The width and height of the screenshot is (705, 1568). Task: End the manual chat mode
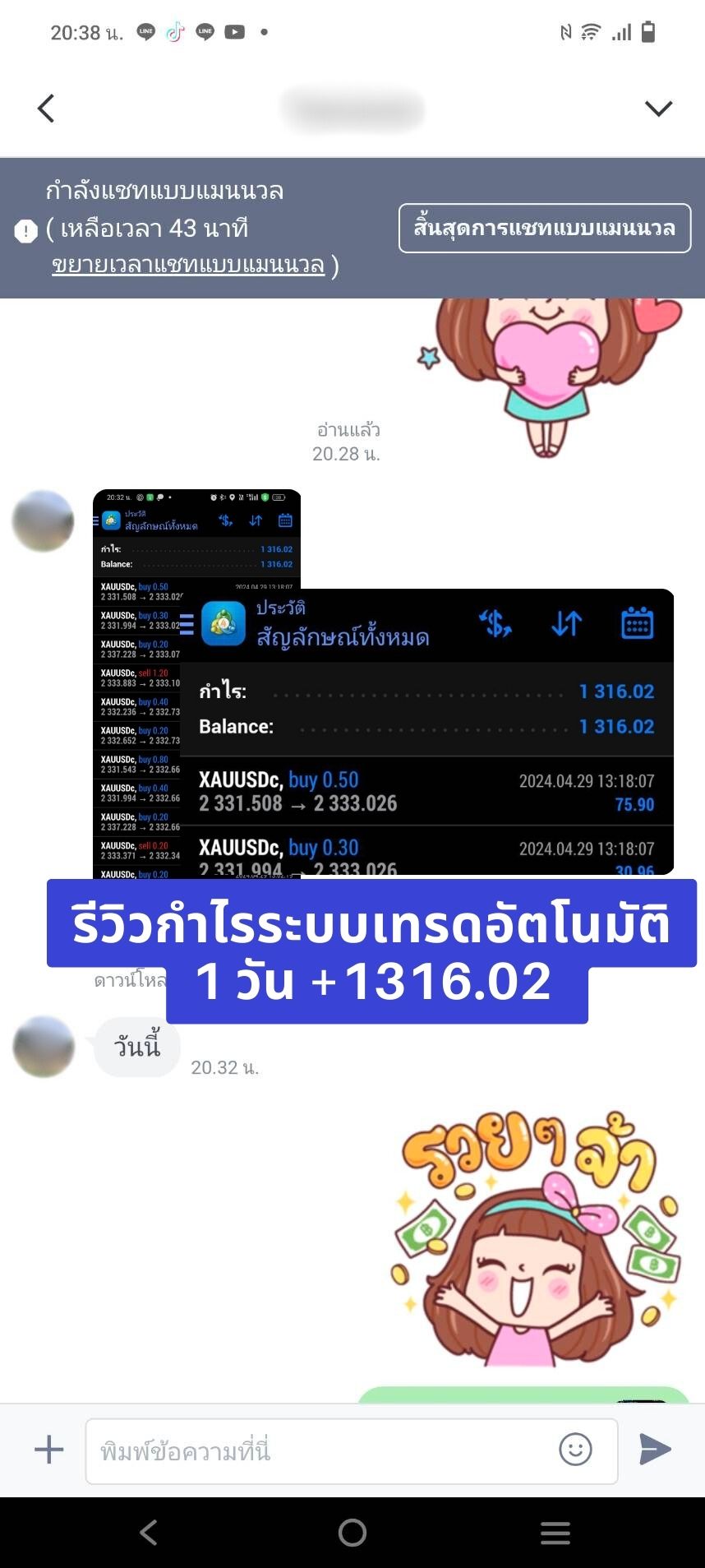[544, 228]
